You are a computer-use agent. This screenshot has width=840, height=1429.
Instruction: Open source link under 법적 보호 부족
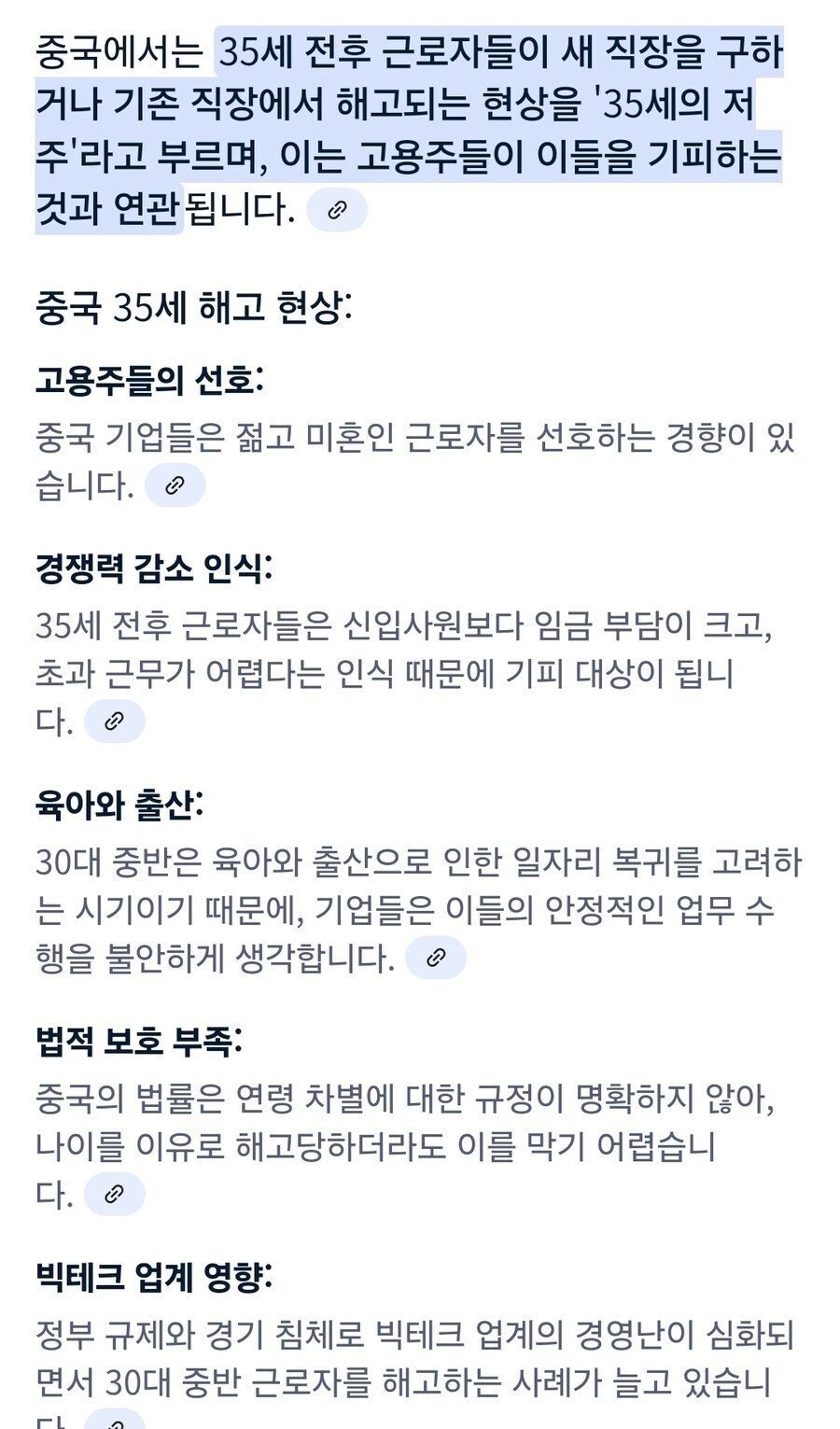click(x=114, y=1194)
